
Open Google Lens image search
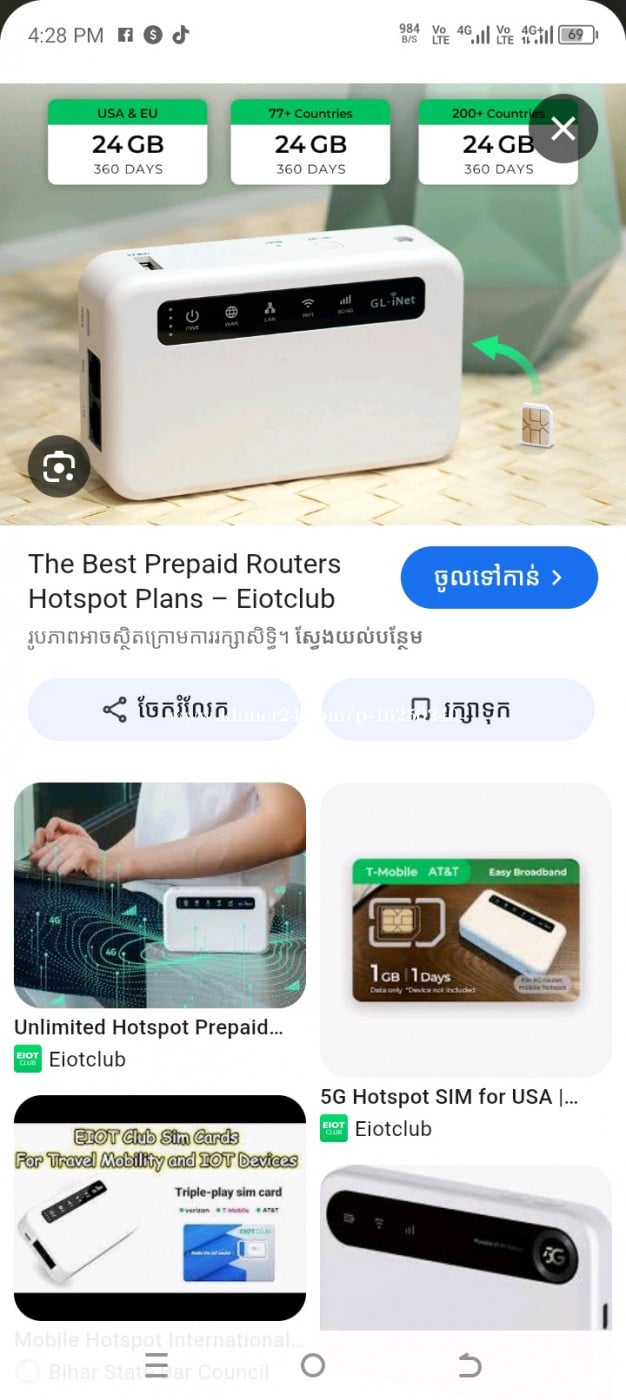pos(59,466)
